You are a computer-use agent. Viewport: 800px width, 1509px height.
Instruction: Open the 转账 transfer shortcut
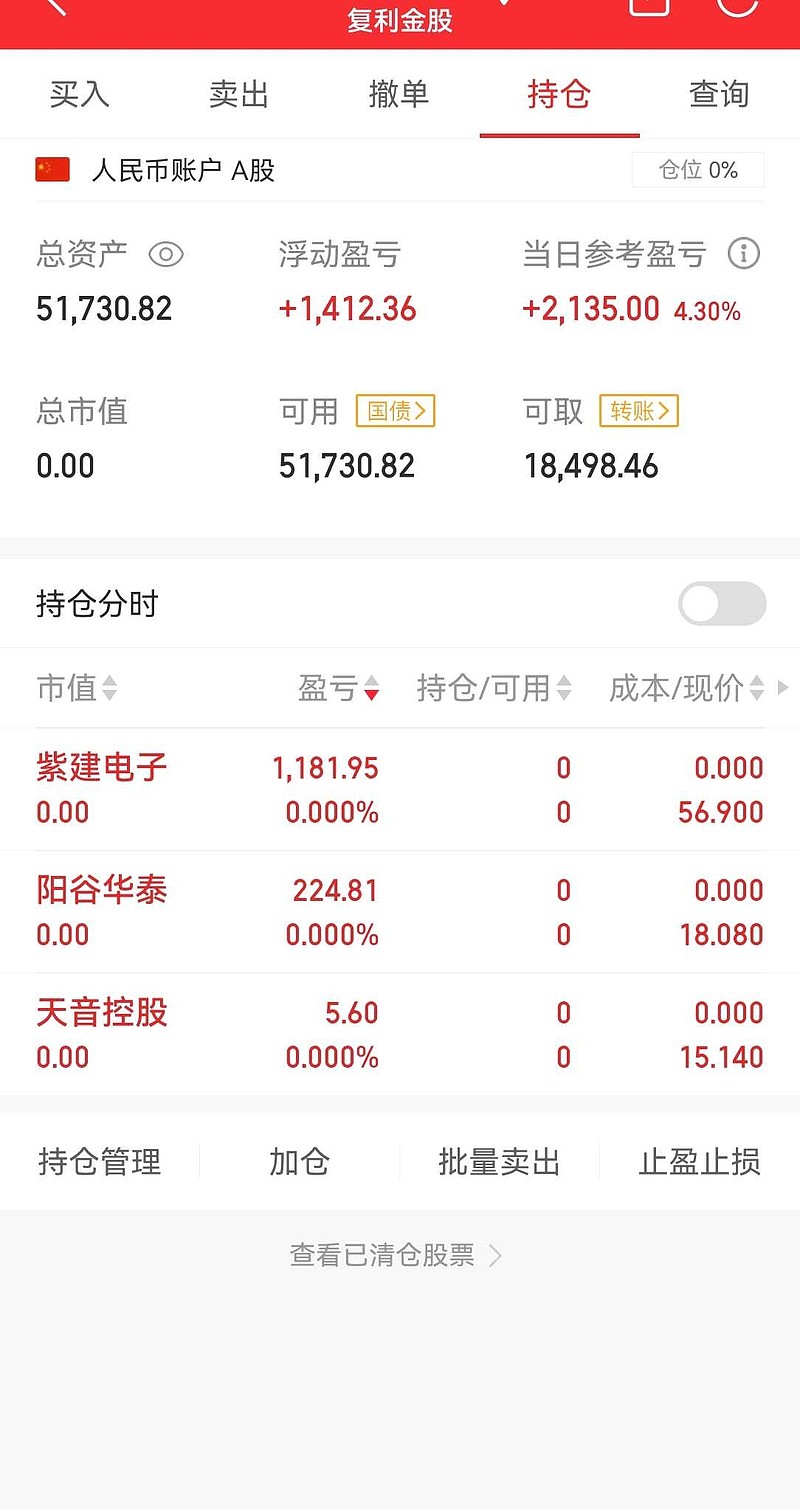638,411
